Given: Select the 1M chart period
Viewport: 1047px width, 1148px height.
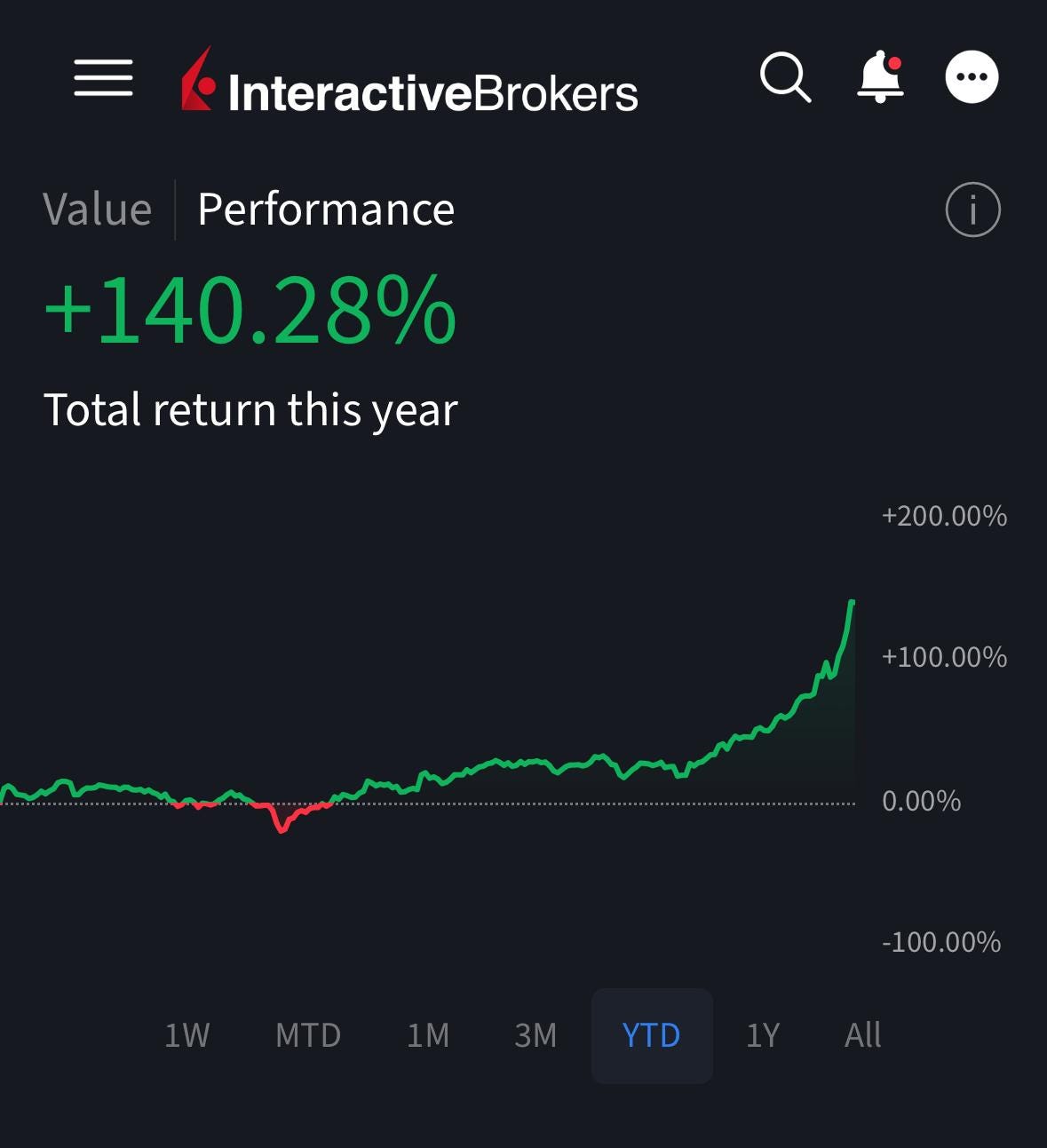Looking at the screenshot, I should point(428,1035).
